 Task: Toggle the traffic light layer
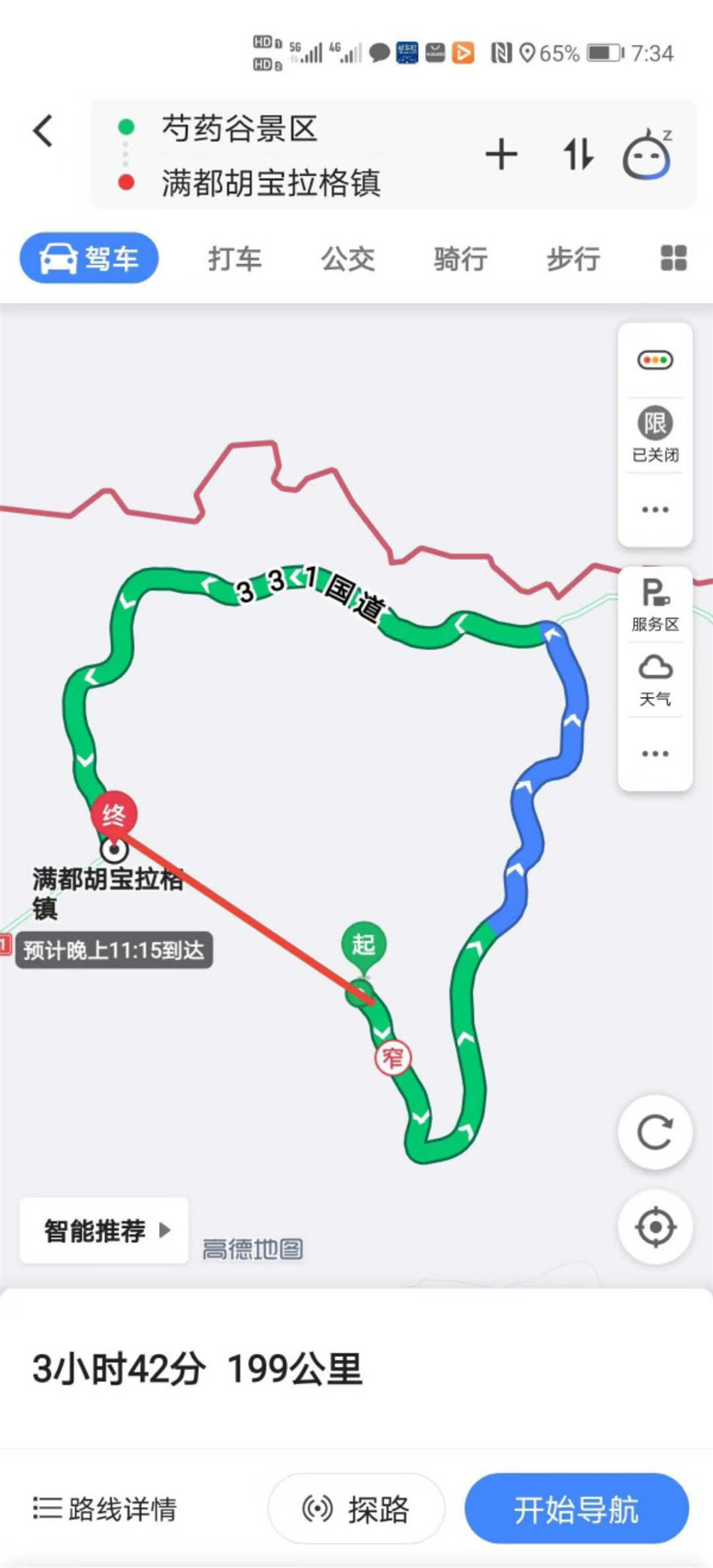tap(655, 360)
